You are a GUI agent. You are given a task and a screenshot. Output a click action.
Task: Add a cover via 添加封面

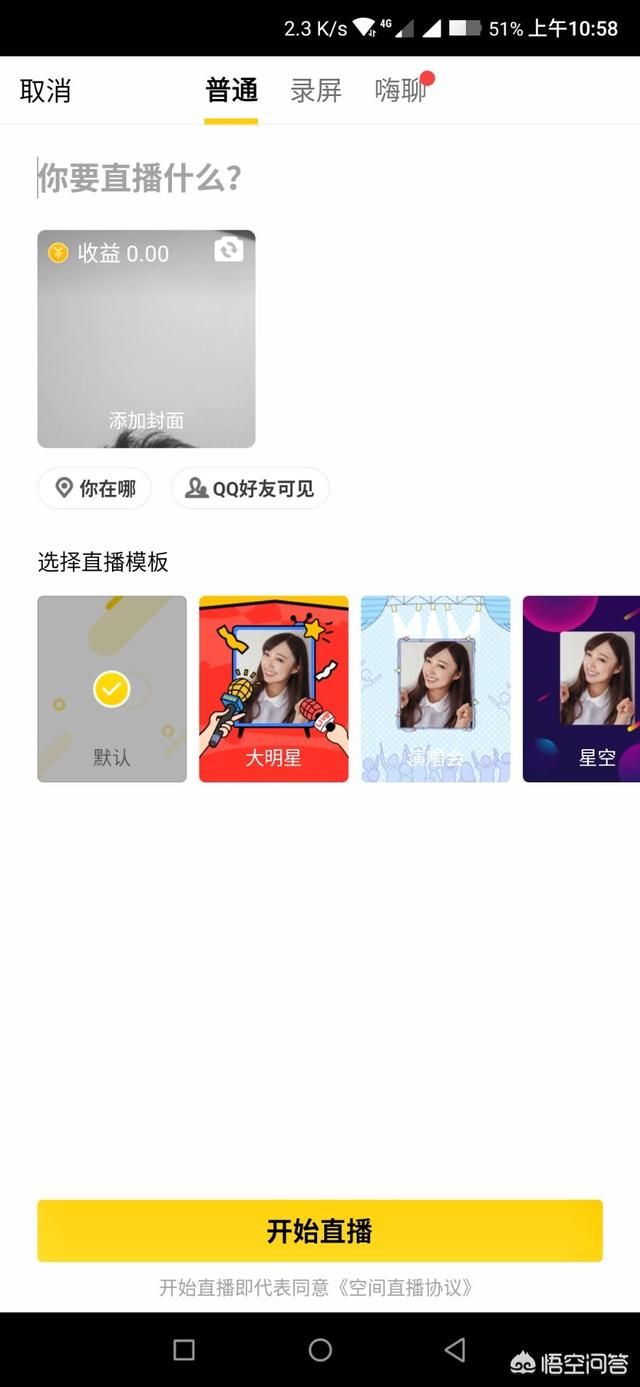[x=146, y=420]
